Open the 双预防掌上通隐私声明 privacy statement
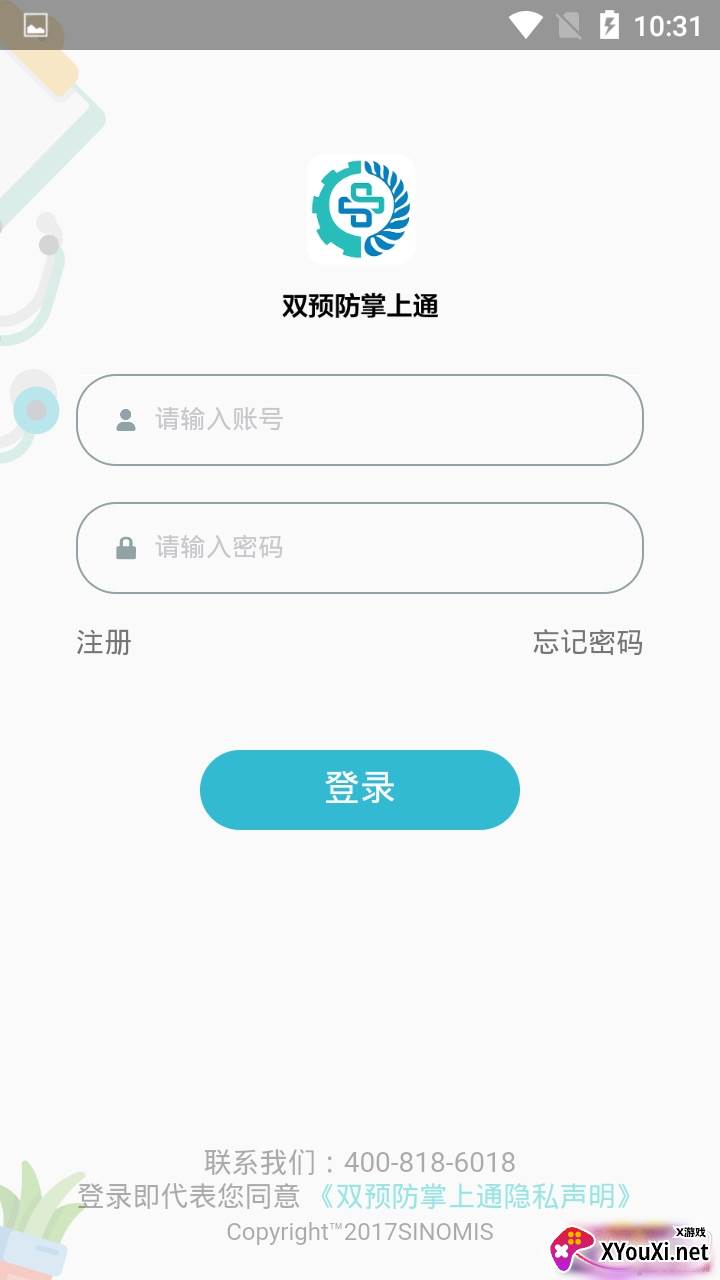This screenshot has height=1280, width=720. click(475, 1196)
